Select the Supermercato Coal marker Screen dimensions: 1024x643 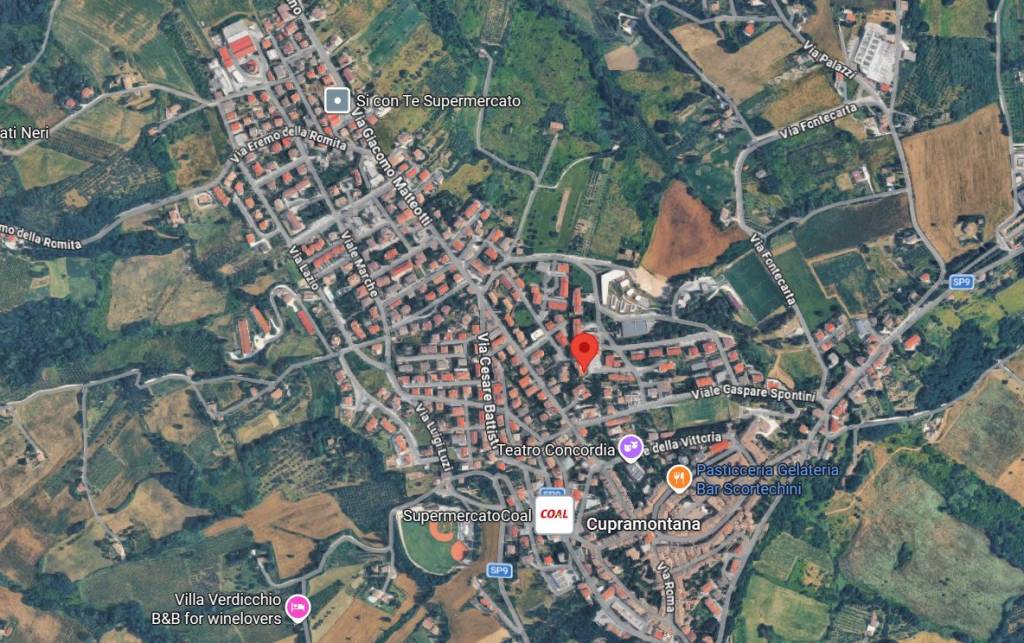(554, 515)
